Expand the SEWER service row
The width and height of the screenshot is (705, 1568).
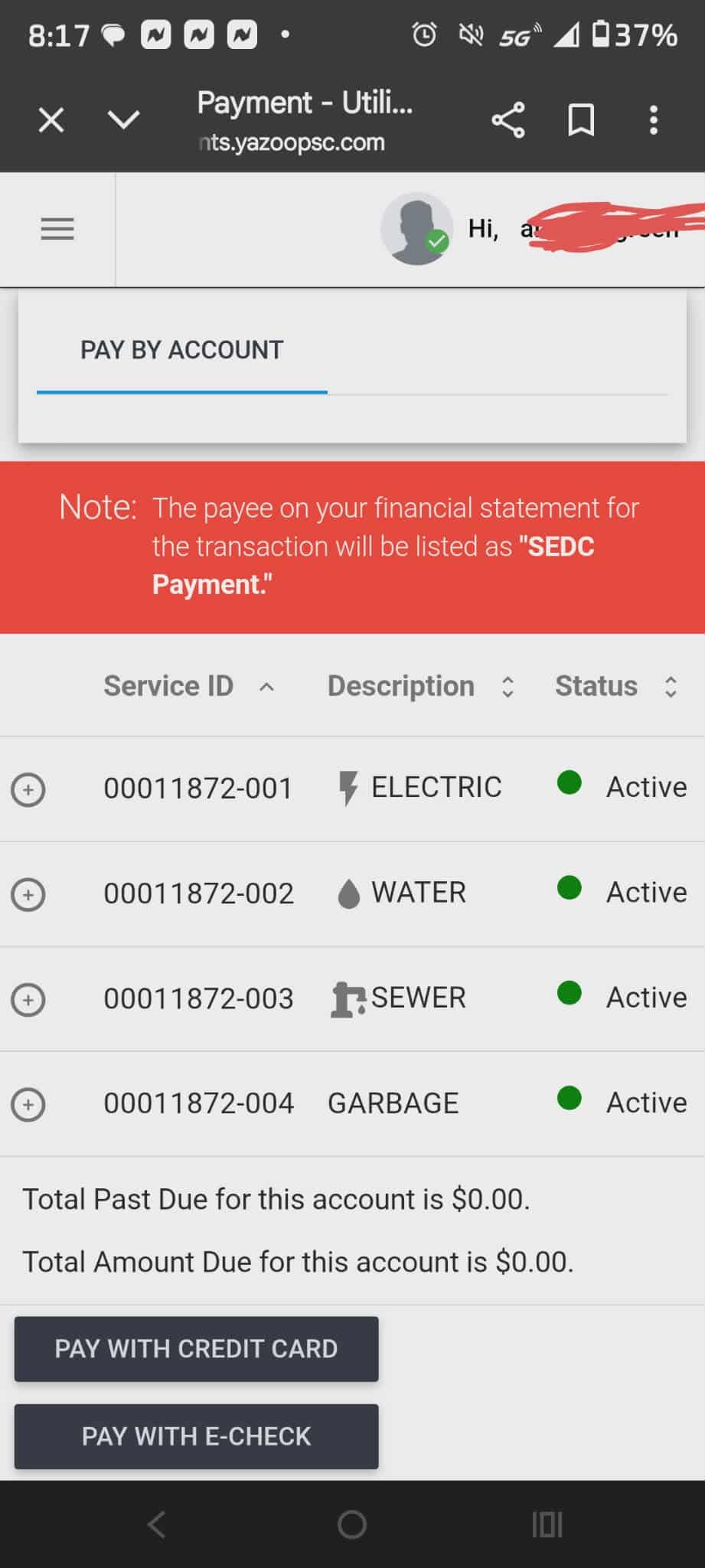tap(28, 1000)
